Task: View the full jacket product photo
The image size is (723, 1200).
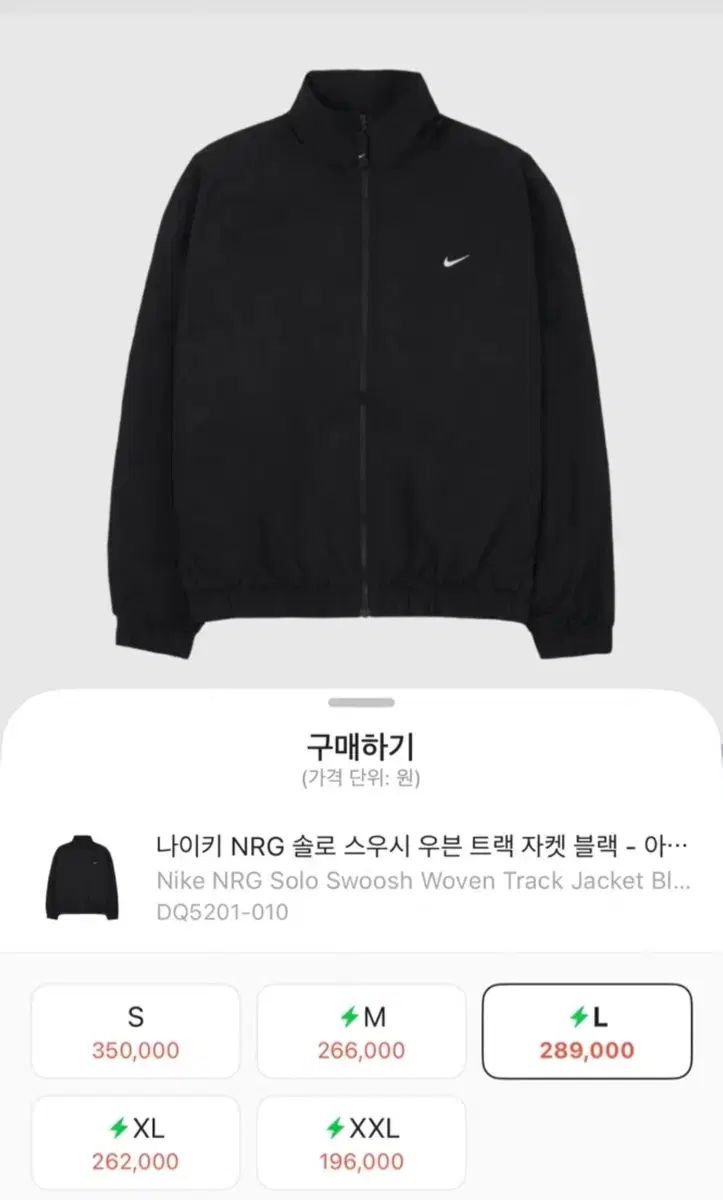Action: (x=361, y=350)
